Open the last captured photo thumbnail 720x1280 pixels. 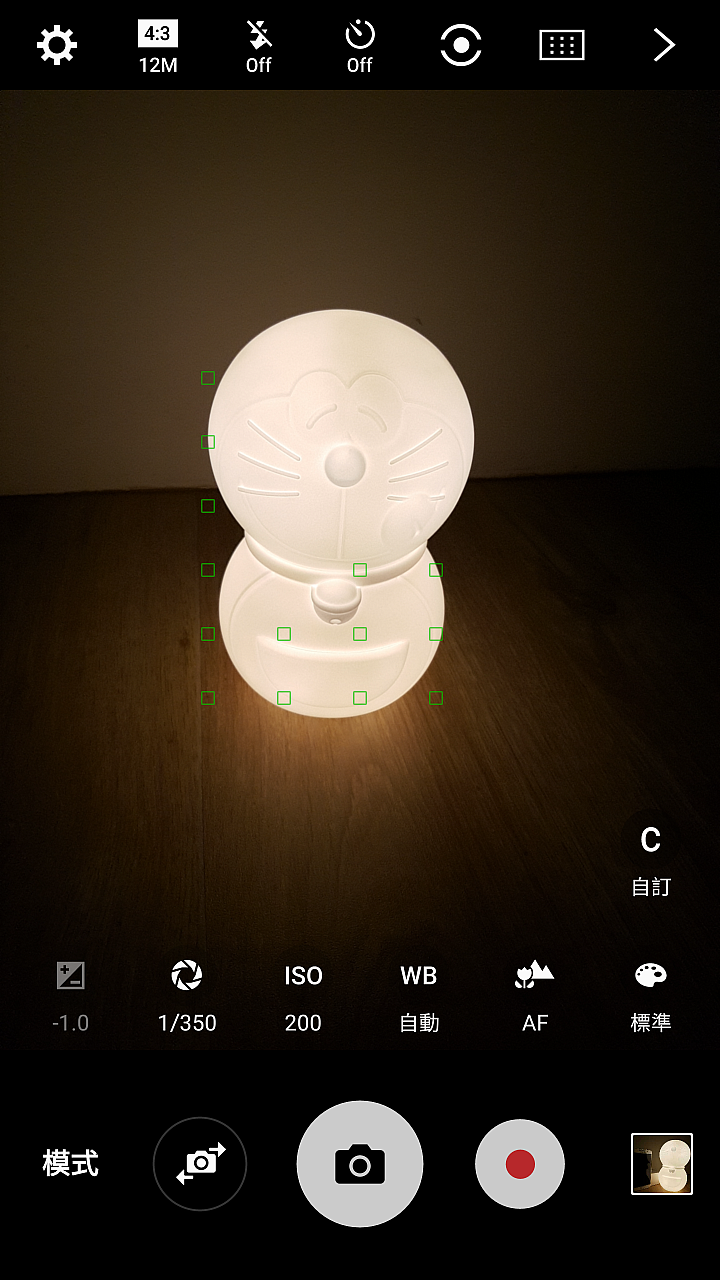pos(662,1164)
